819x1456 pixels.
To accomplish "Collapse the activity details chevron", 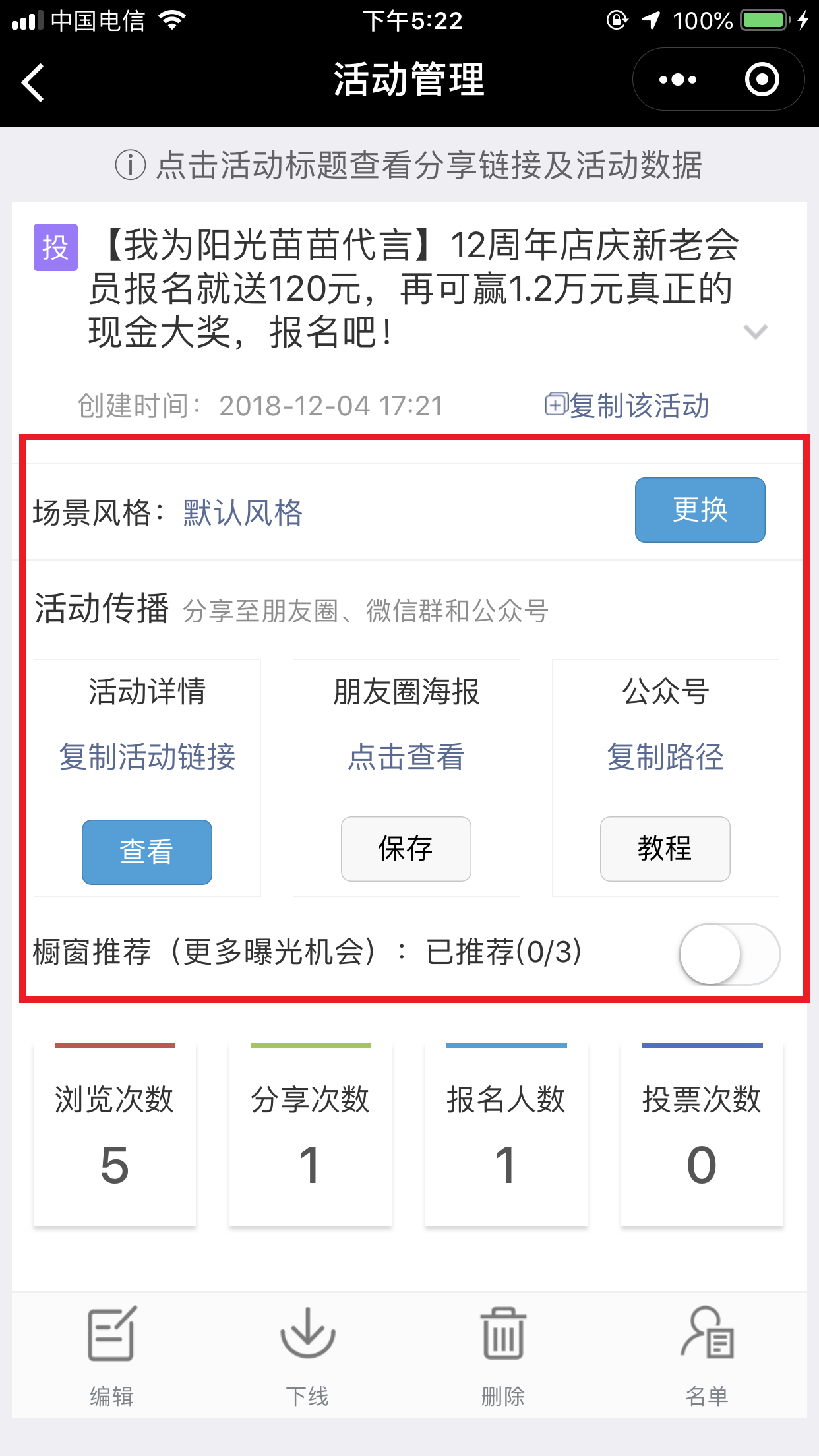I will click(x=755, y=331).
